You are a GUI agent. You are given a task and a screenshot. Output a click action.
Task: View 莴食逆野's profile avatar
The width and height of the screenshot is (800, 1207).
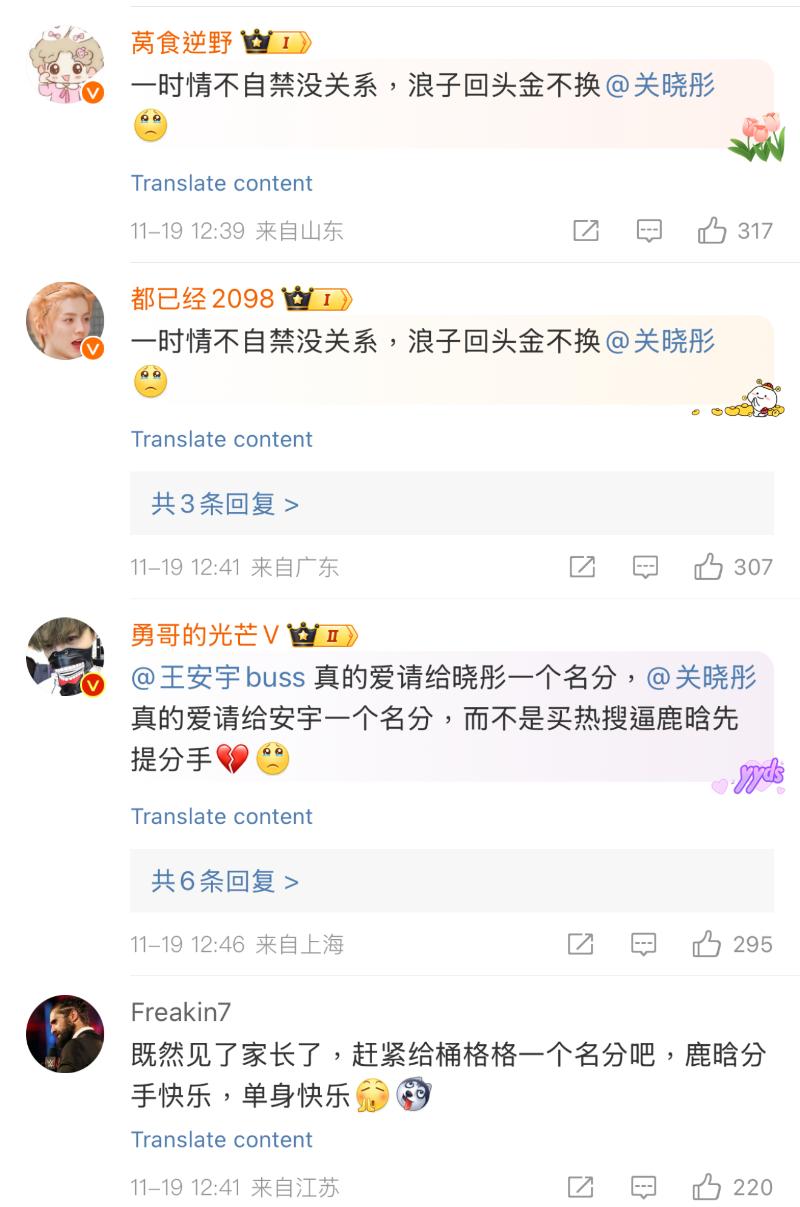click(65, 64)
